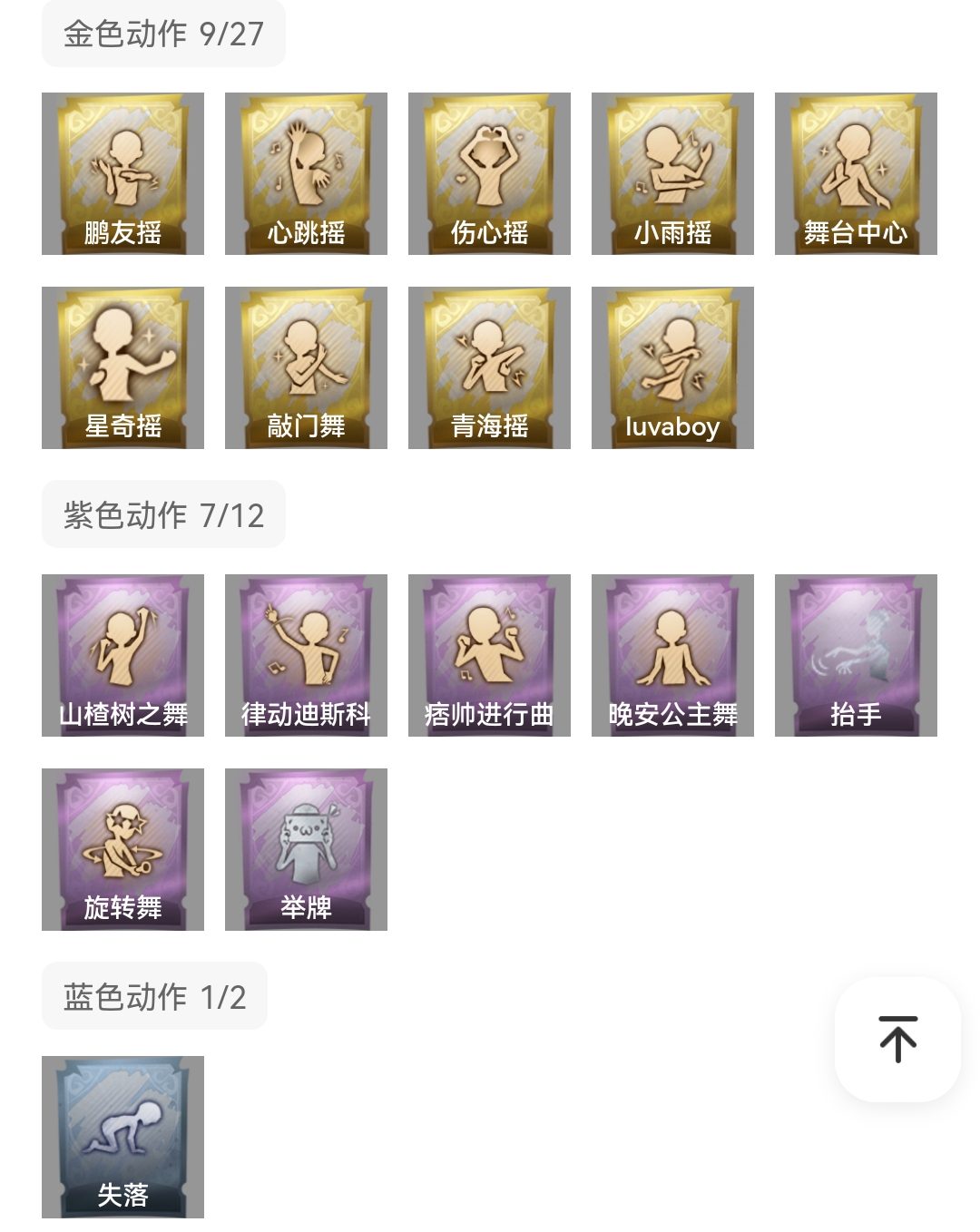980x1232 pixels.
Task: Open the luvaboy action card
Action: (672, 367)
